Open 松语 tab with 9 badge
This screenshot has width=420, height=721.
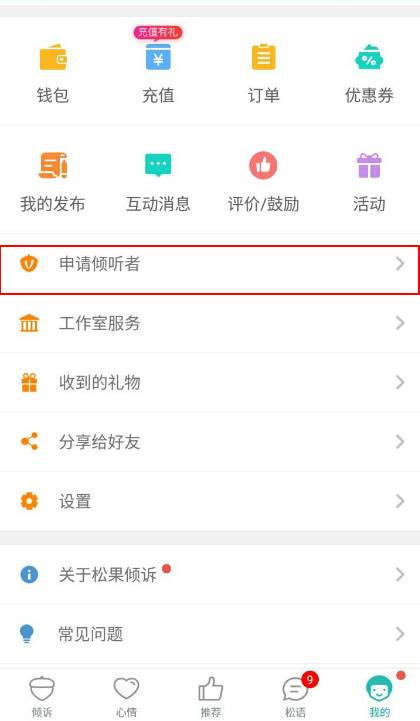pyautogui.click(x=295, y=696)
